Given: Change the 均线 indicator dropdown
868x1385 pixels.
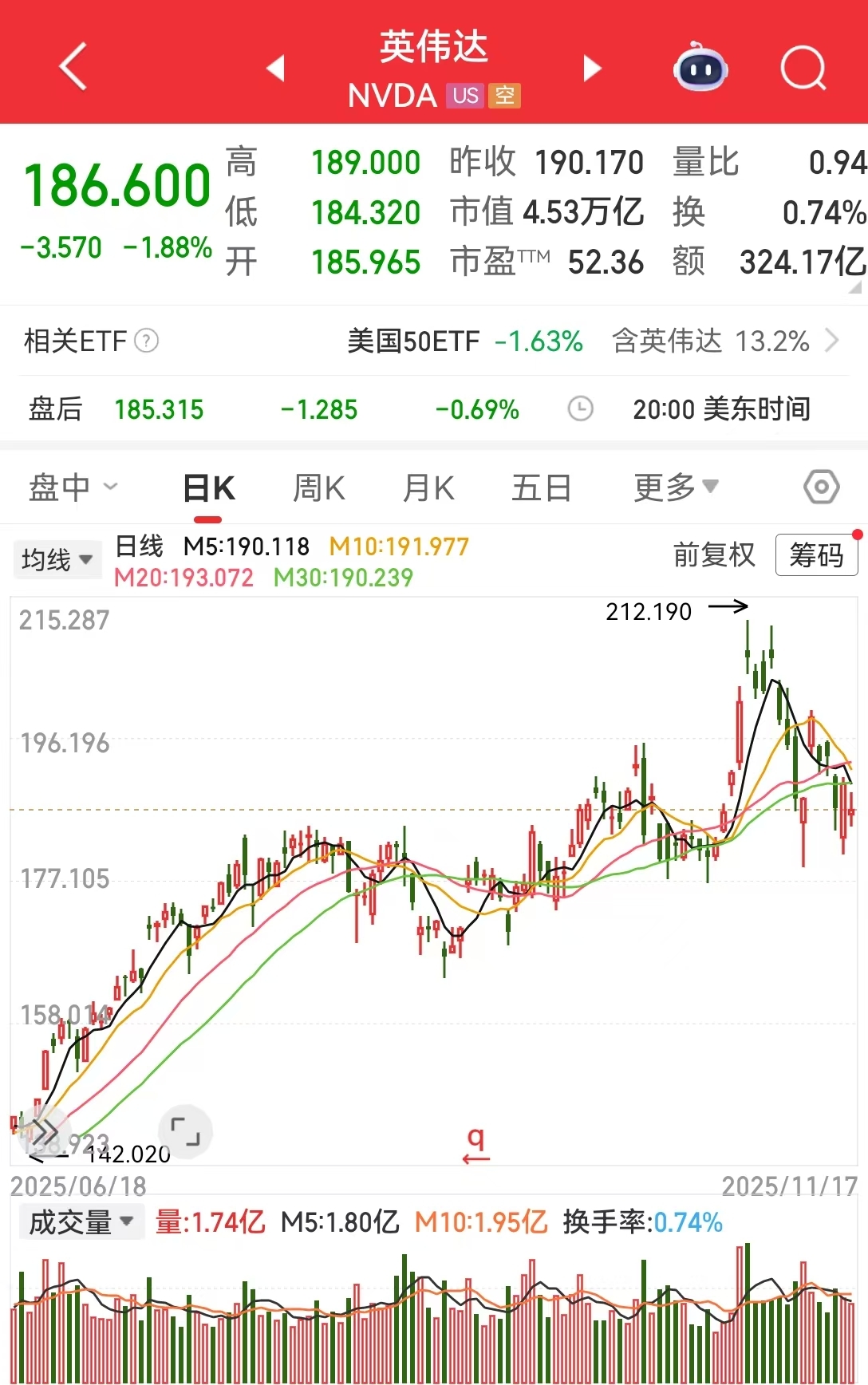Looking at the screenshot, I should [57, 559].
